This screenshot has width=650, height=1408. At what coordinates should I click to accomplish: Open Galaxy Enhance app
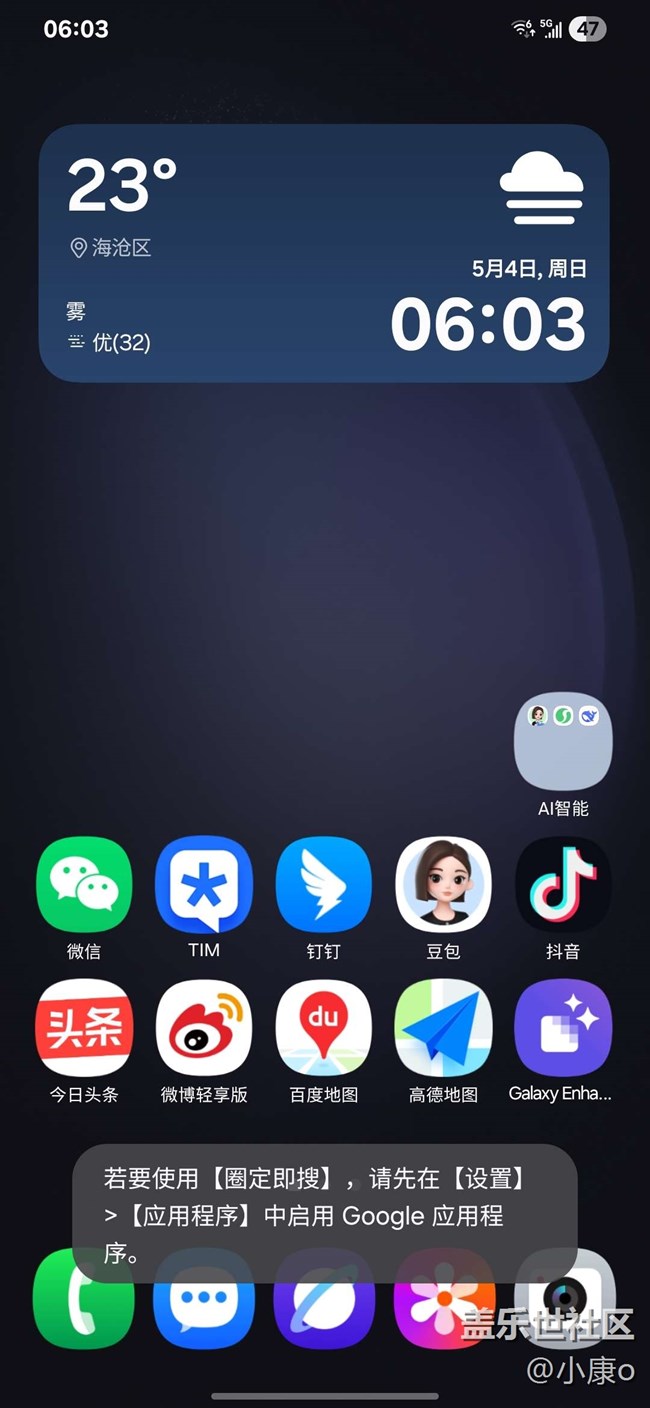[563, 1028]
